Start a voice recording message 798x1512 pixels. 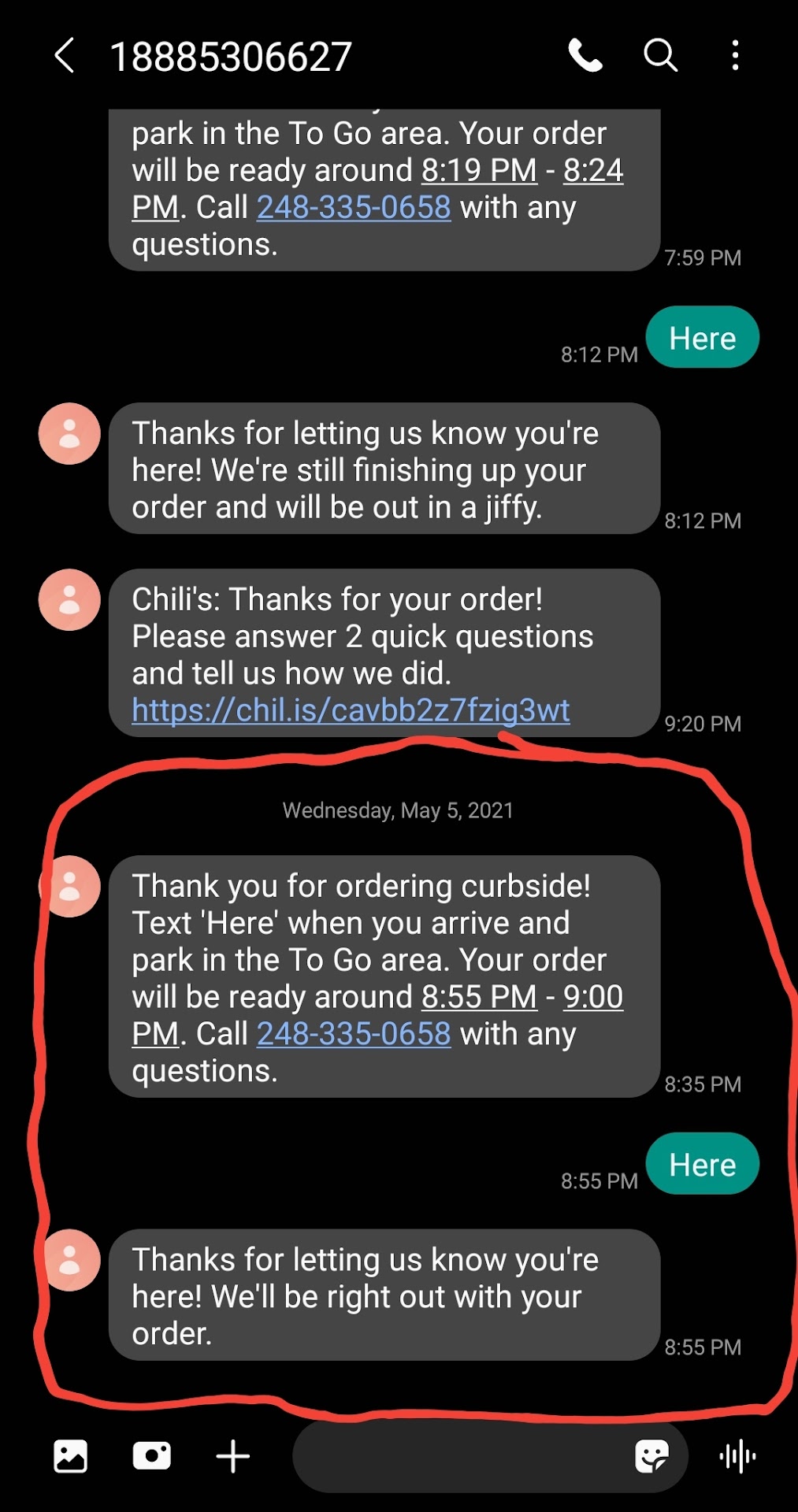(x=737, y=1456)
